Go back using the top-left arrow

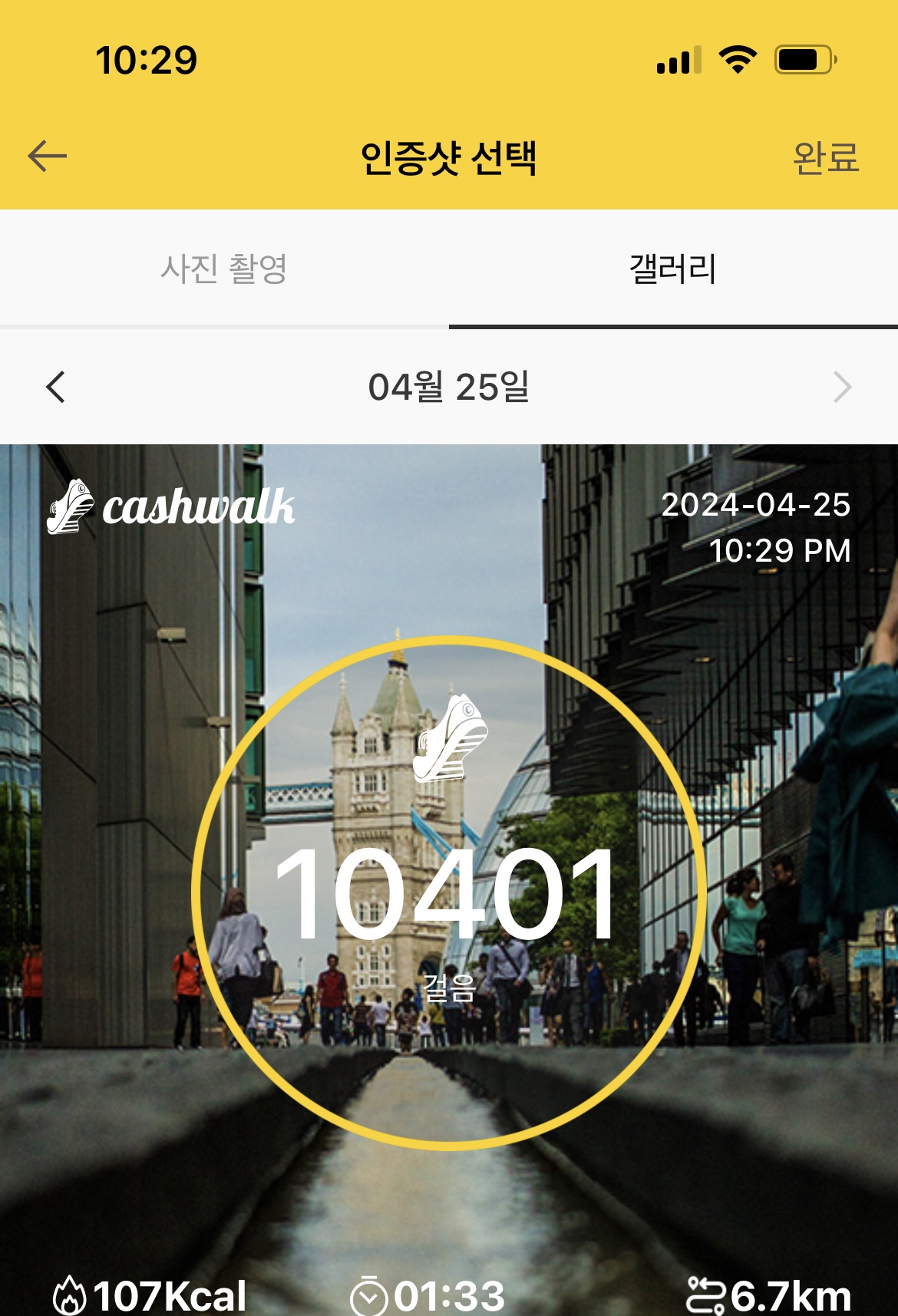click(x=48, y=157)
